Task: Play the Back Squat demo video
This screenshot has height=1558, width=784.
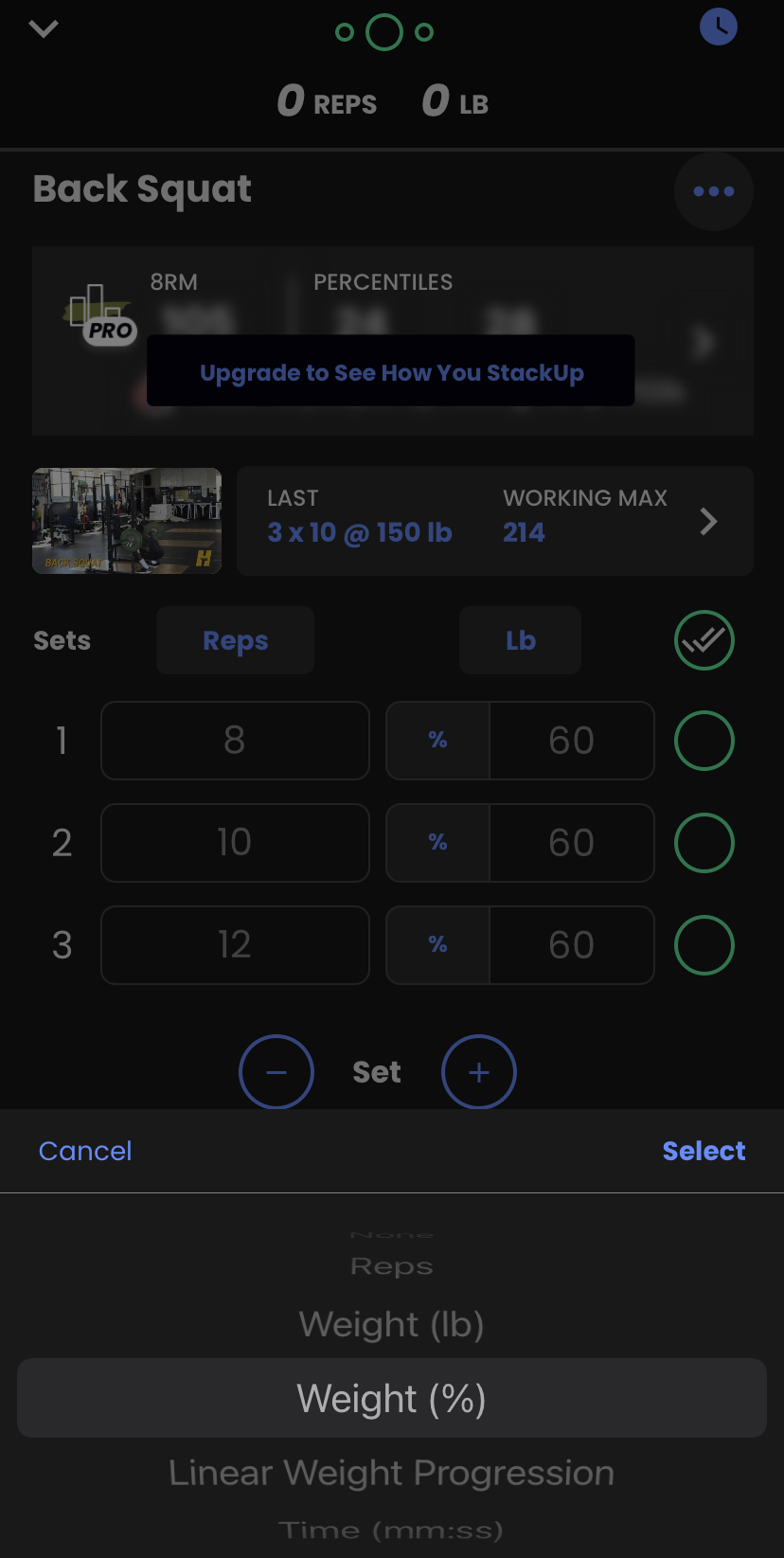Action: (127, 521)
